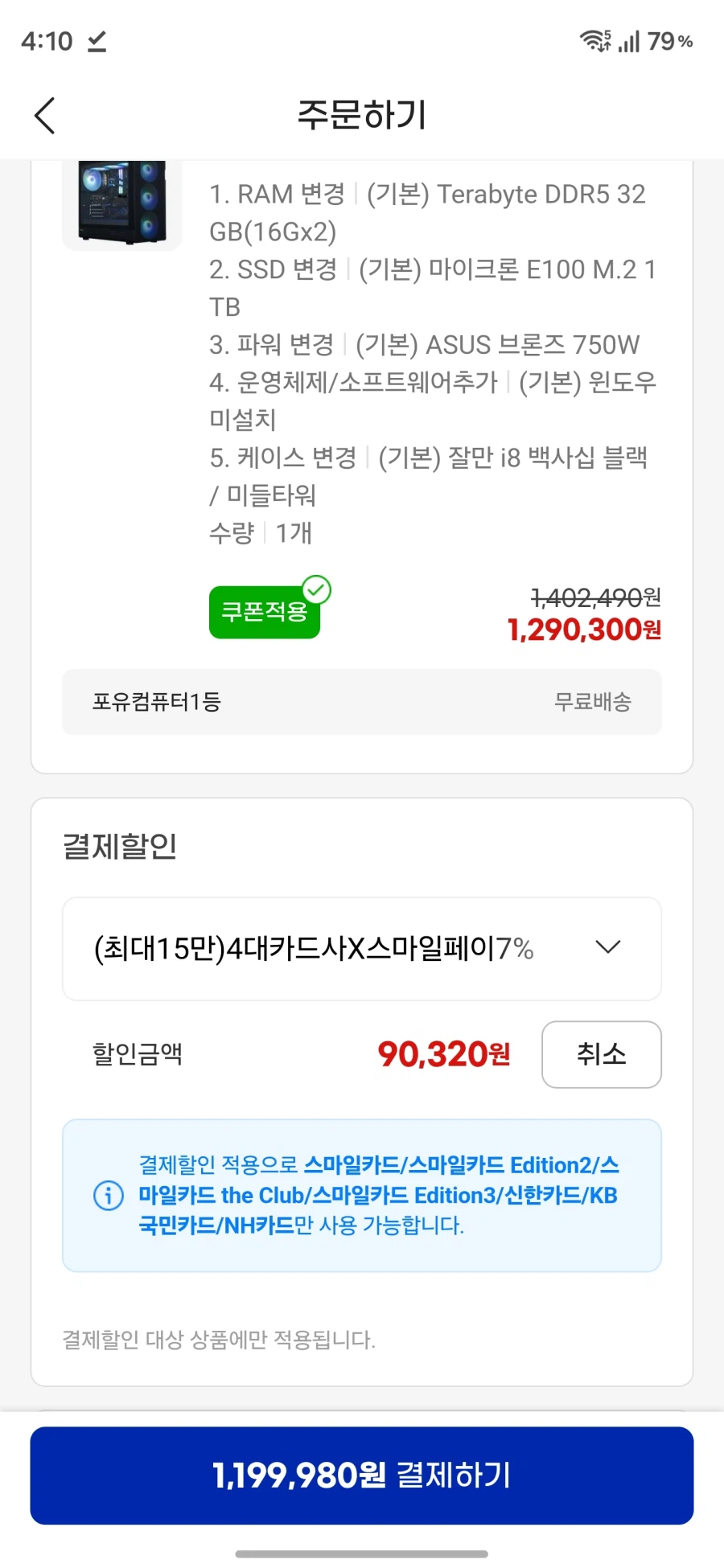
Task: Disable the applied card discount via 취소
Action: coord(602,1055)
